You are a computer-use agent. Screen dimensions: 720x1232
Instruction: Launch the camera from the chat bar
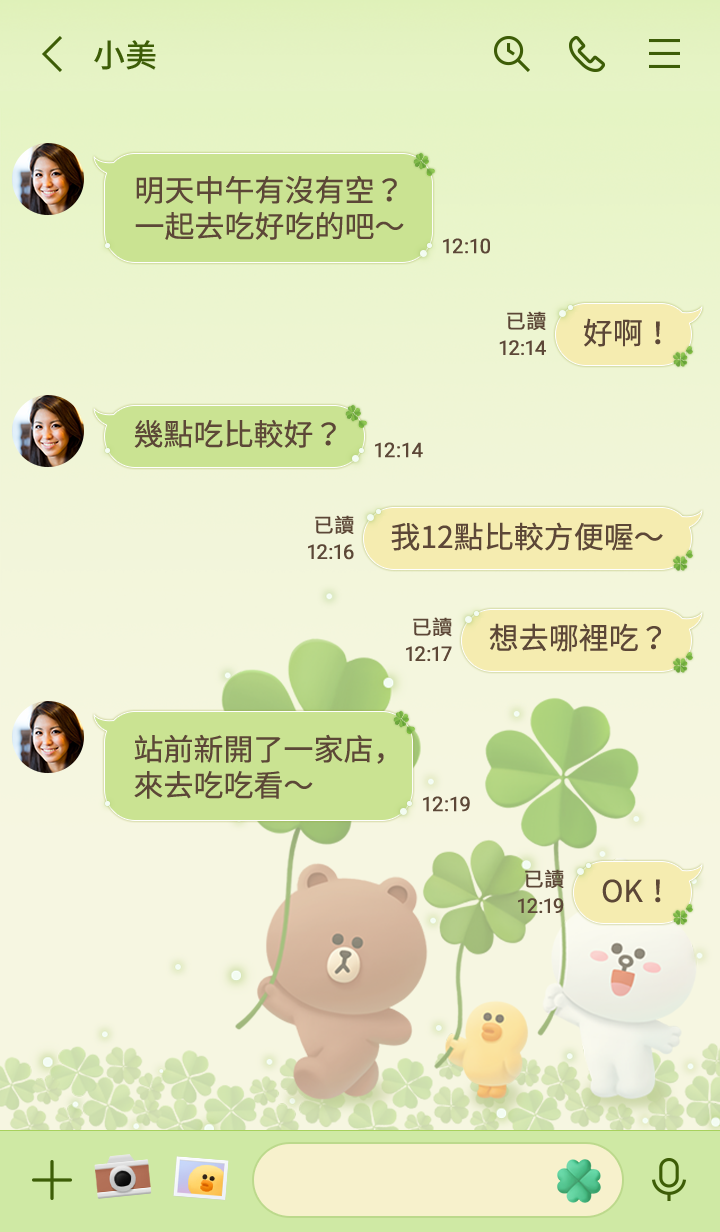click(123, 1177)
